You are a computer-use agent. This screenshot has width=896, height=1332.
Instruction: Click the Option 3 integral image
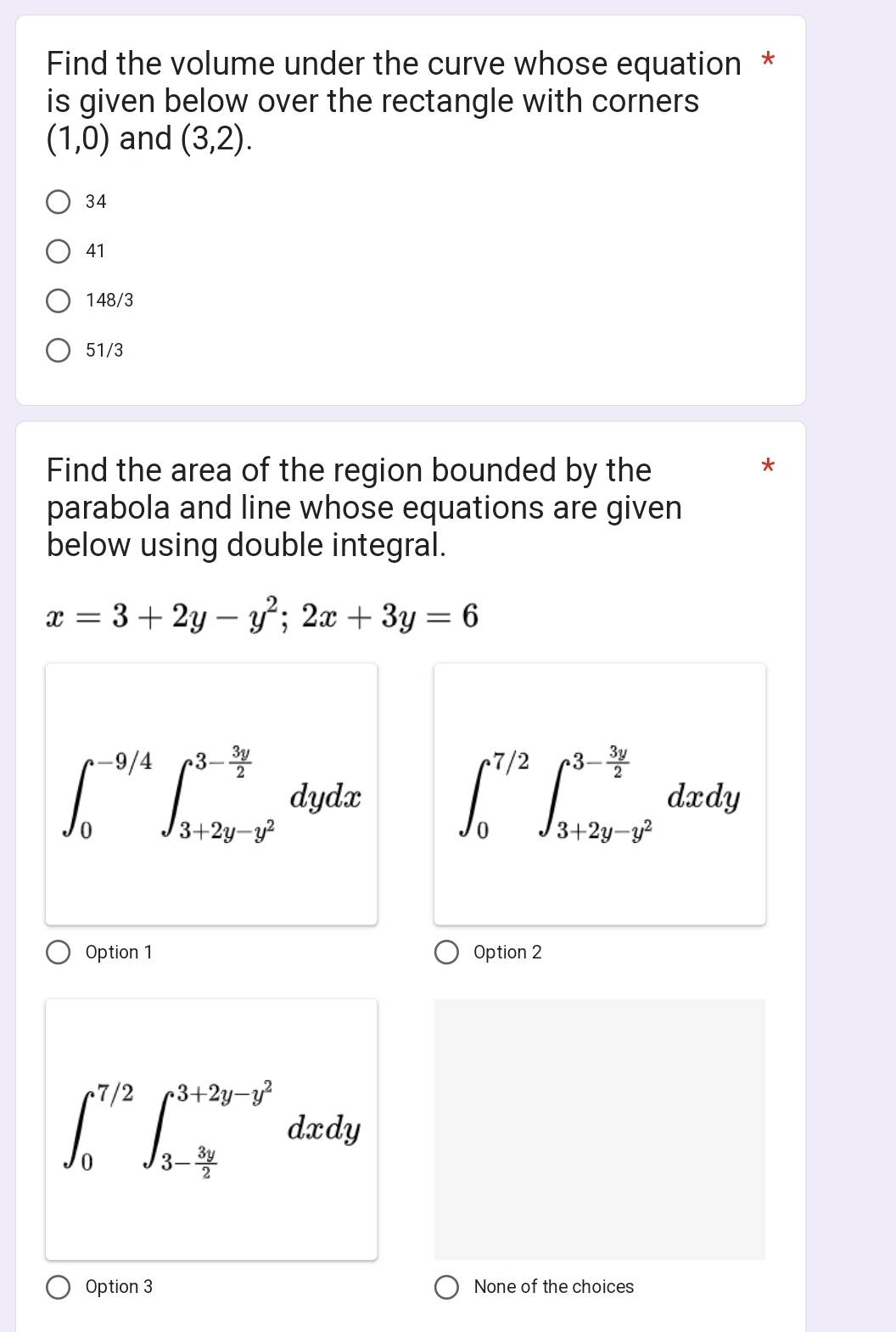tap(211, 1129)
